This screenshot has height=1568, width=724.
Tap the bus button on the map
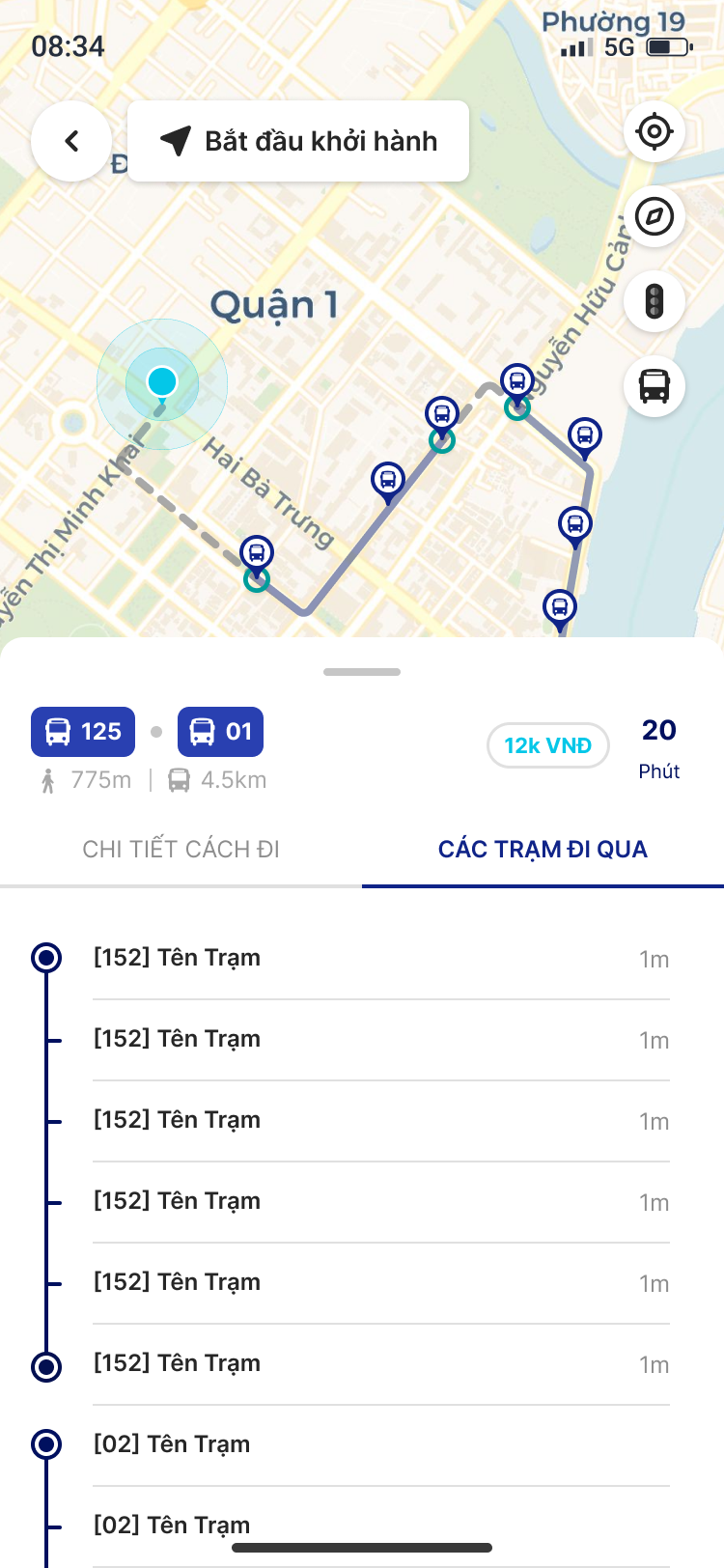pyautogui.click(x=654, y=386)
